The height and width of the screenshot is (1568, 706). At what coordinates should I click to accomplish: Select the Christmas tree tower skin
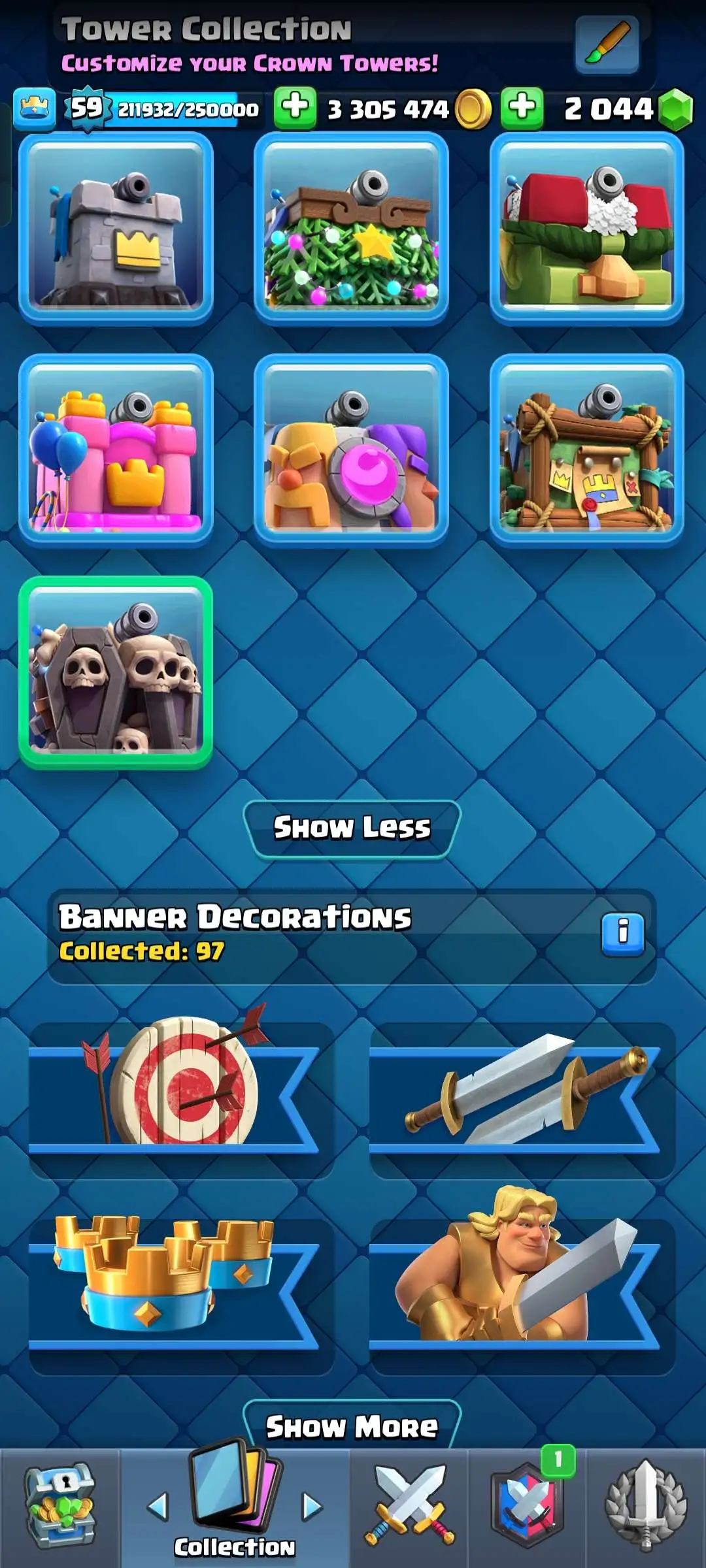(x=351, y=229)
